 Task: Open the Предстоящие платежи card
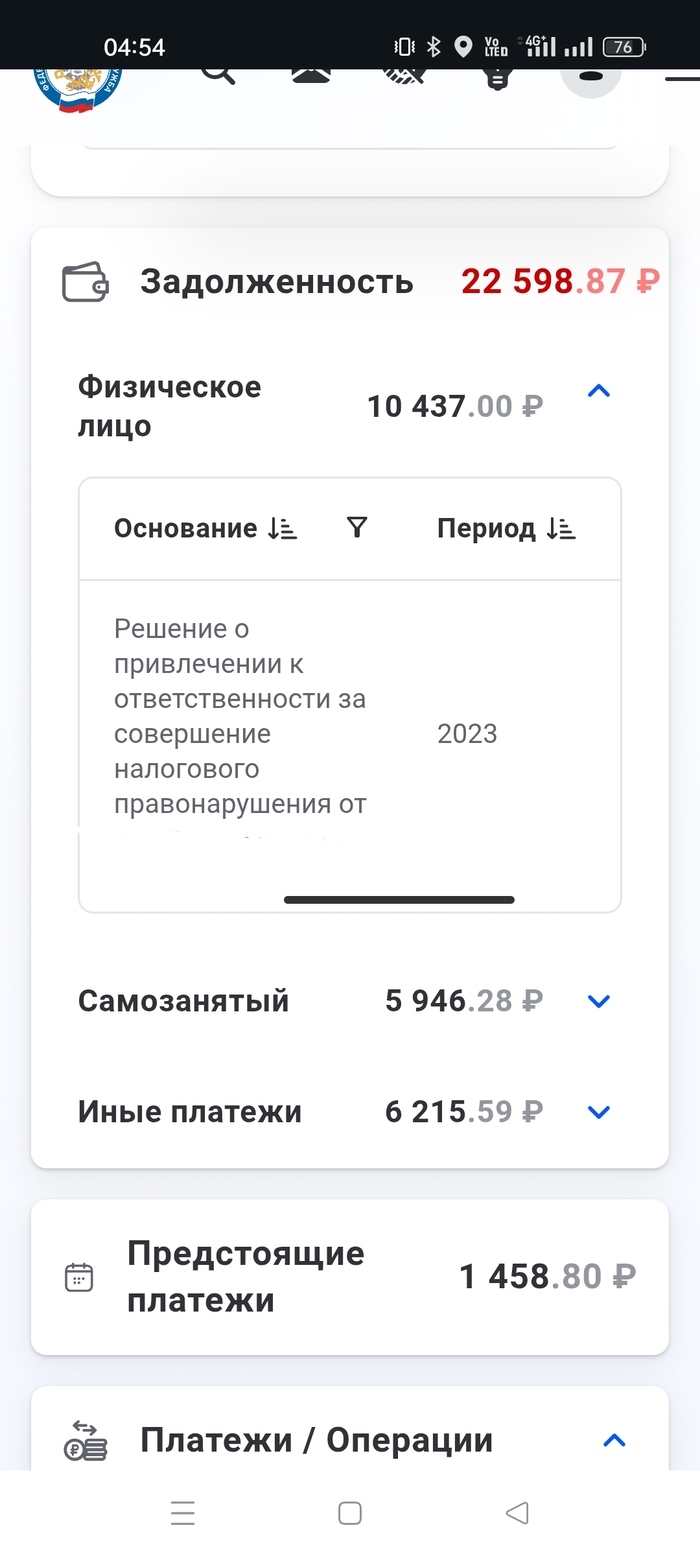click(350, 1277)
